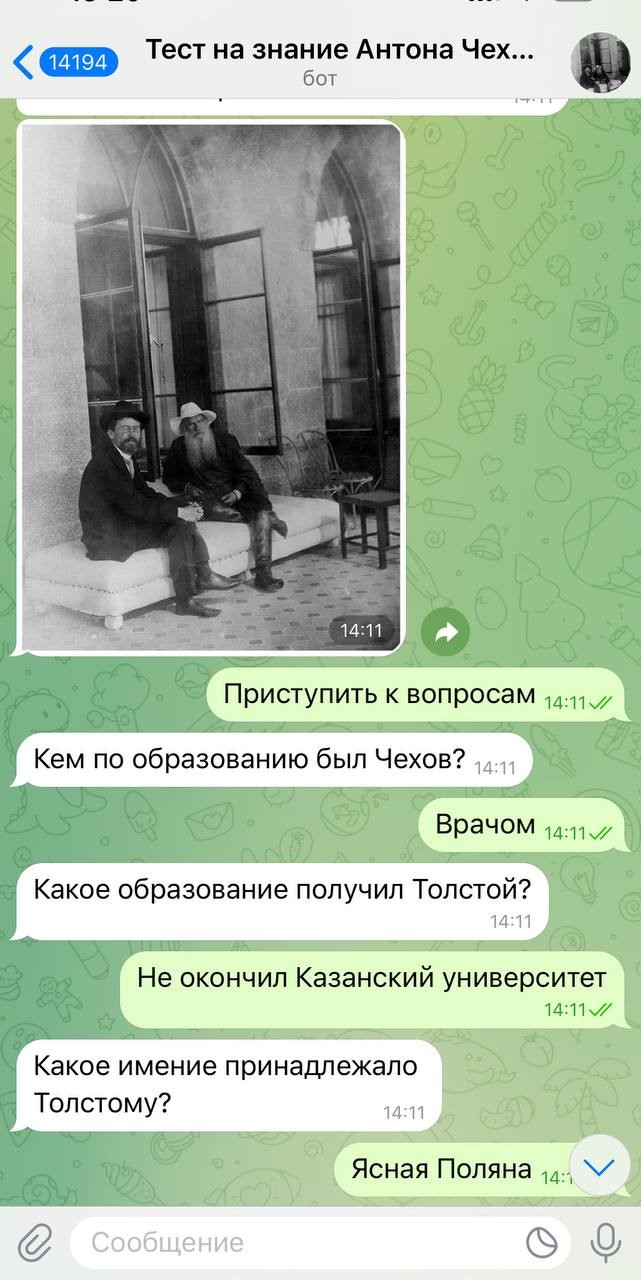
Task: Open the black-and-white photo in full view
Action: pos(212,387)
